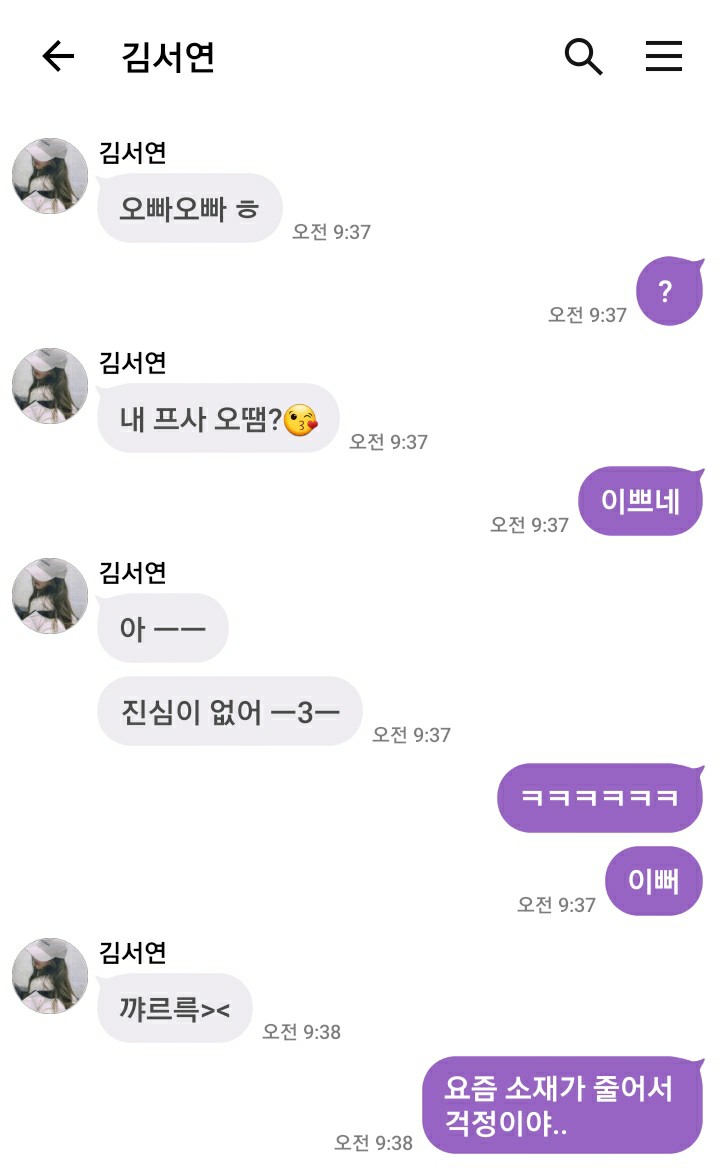Viewport: 720px width, 1168px height.
Task: Select 김서연's avatar beside "꺄르륵><"
Action: pos(50,976)
